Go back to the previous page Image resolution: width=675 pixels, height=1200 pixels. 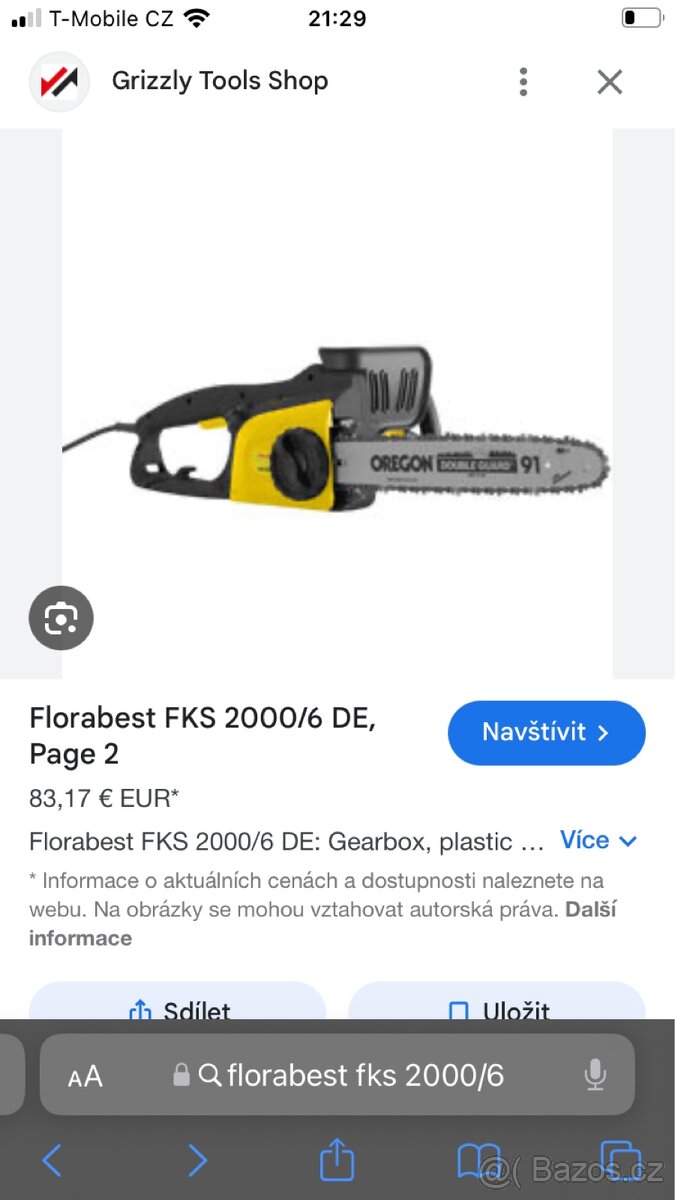coord(52,1160)
